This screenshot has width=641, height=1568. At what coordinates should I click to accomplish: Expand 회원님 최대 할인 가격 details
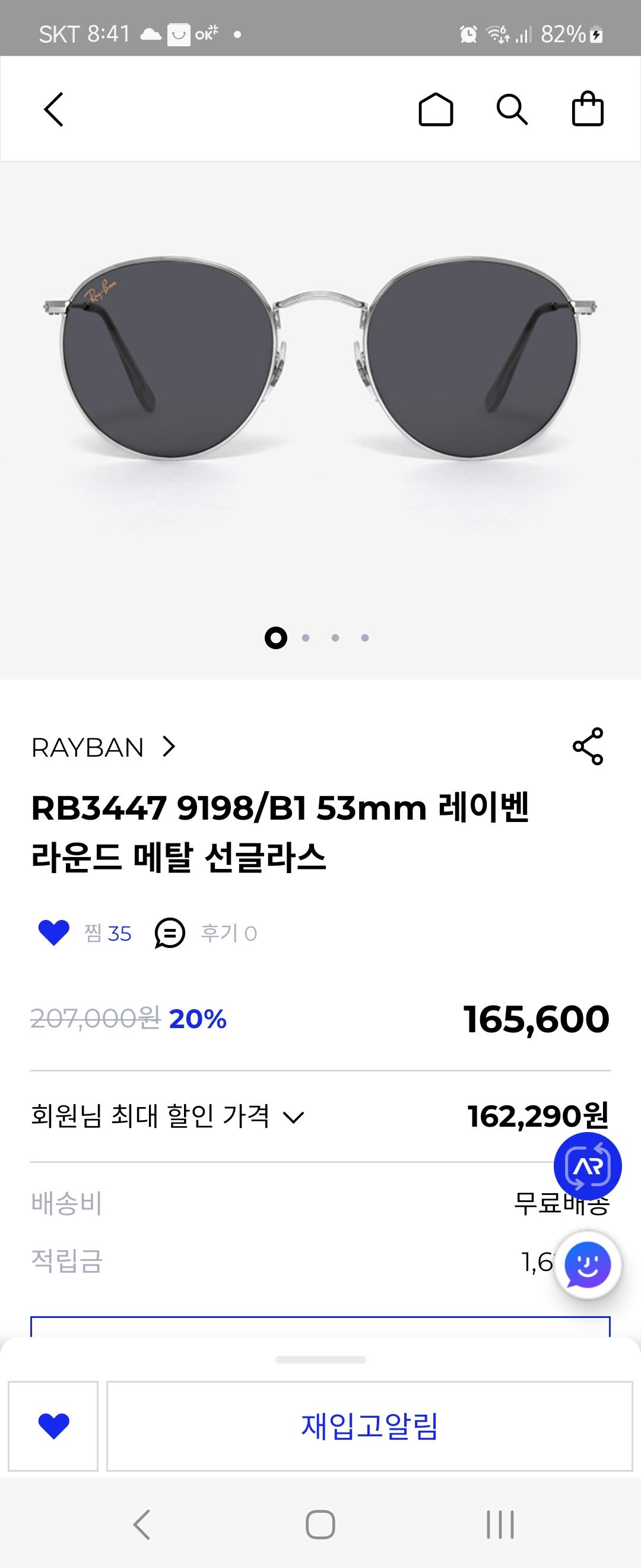click(x=294, y=1117)
